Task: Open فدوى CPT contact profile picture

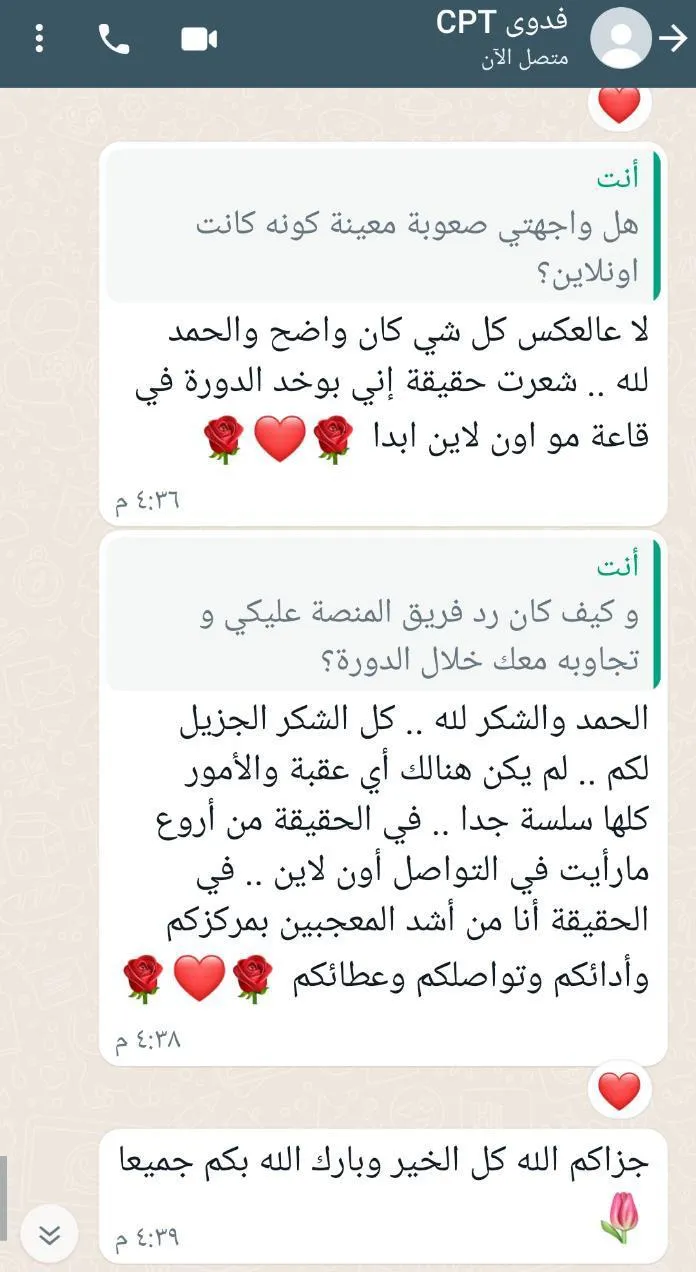Action: tap(621, 39)
